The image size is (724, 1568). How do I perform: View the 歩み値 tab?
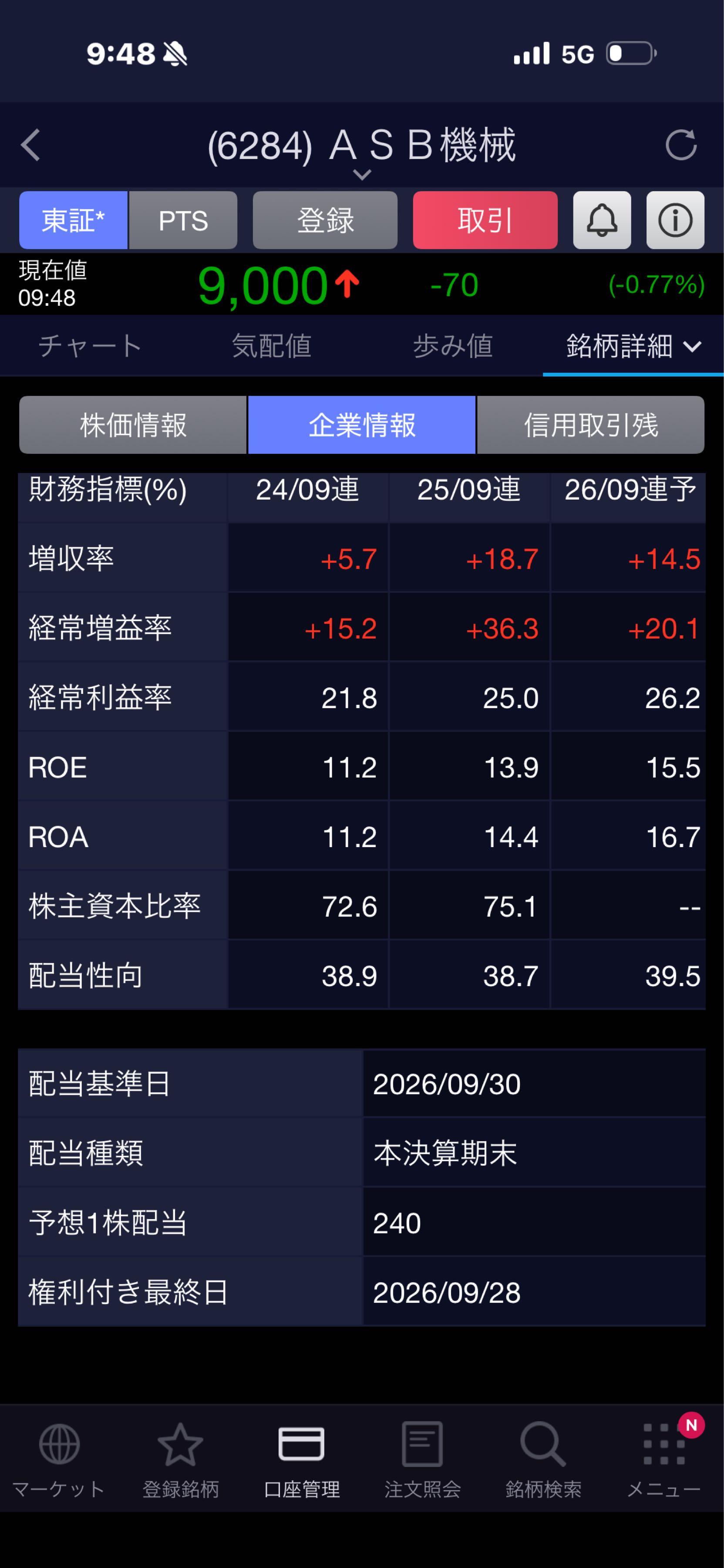tap(453, 345)
